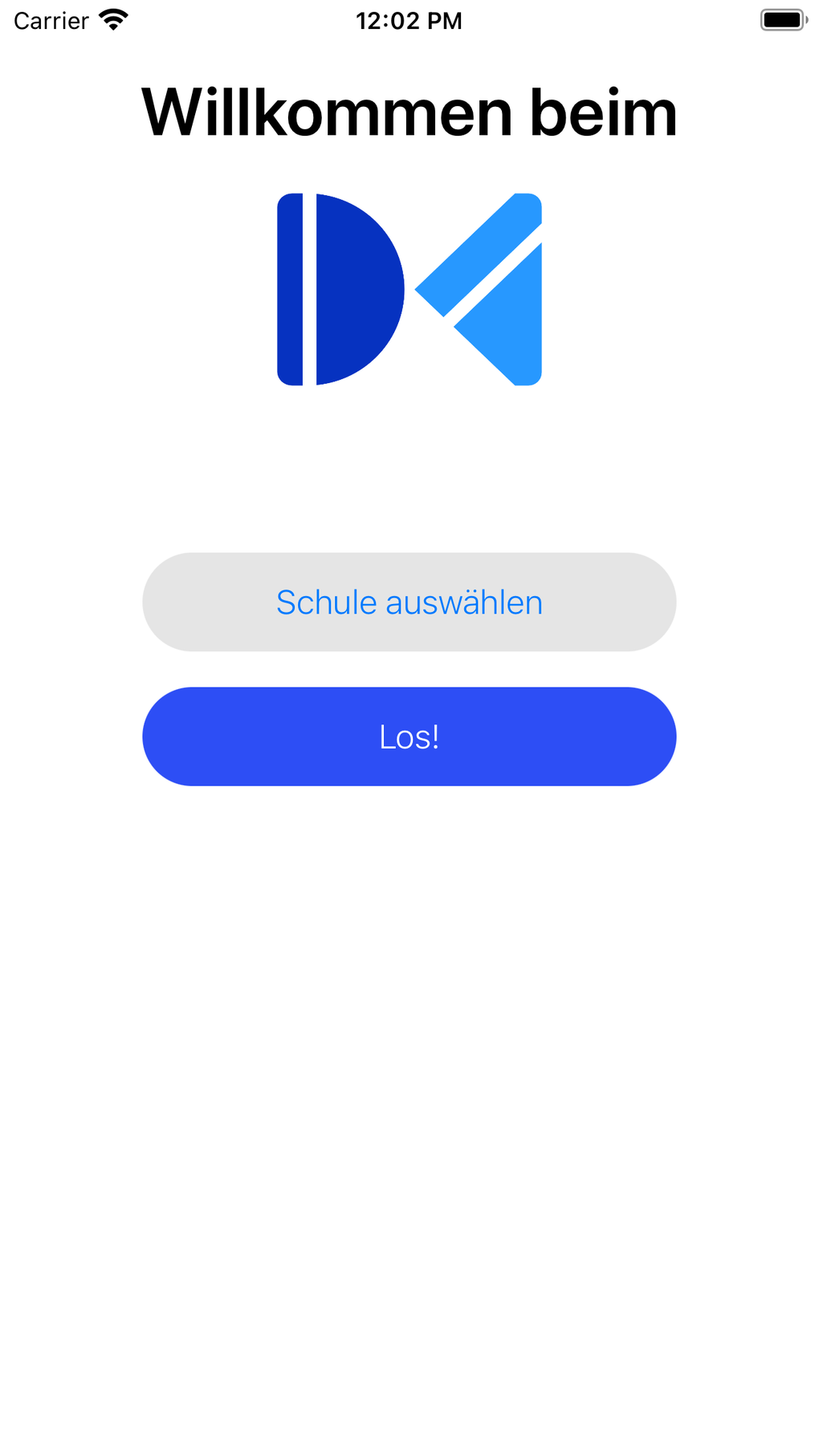Click the gray pill-shaped selection field
This screenshot has width=819, height=1456.
[409, 602]
